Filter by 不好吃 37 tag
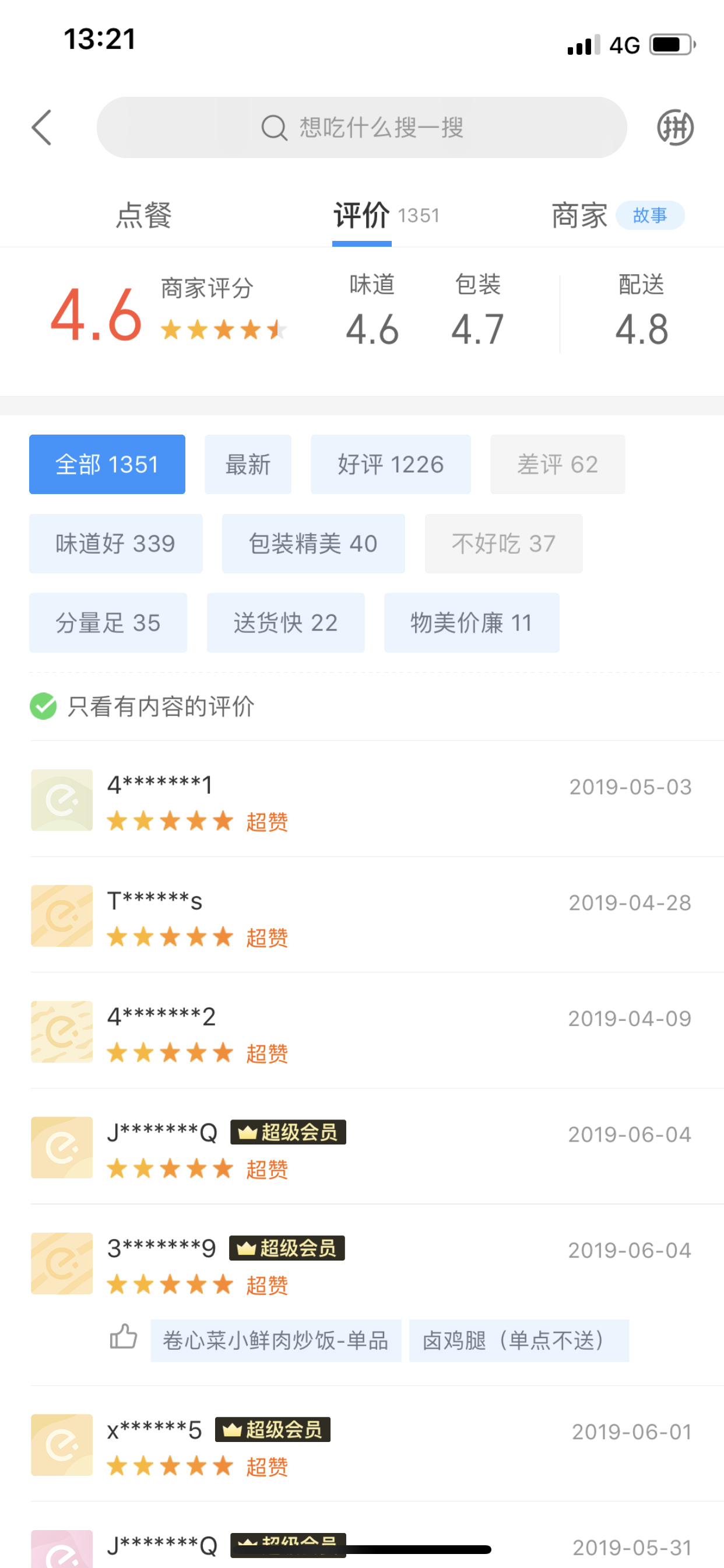The width and height of the screenshot is (724, 1568). coord(503,544)
